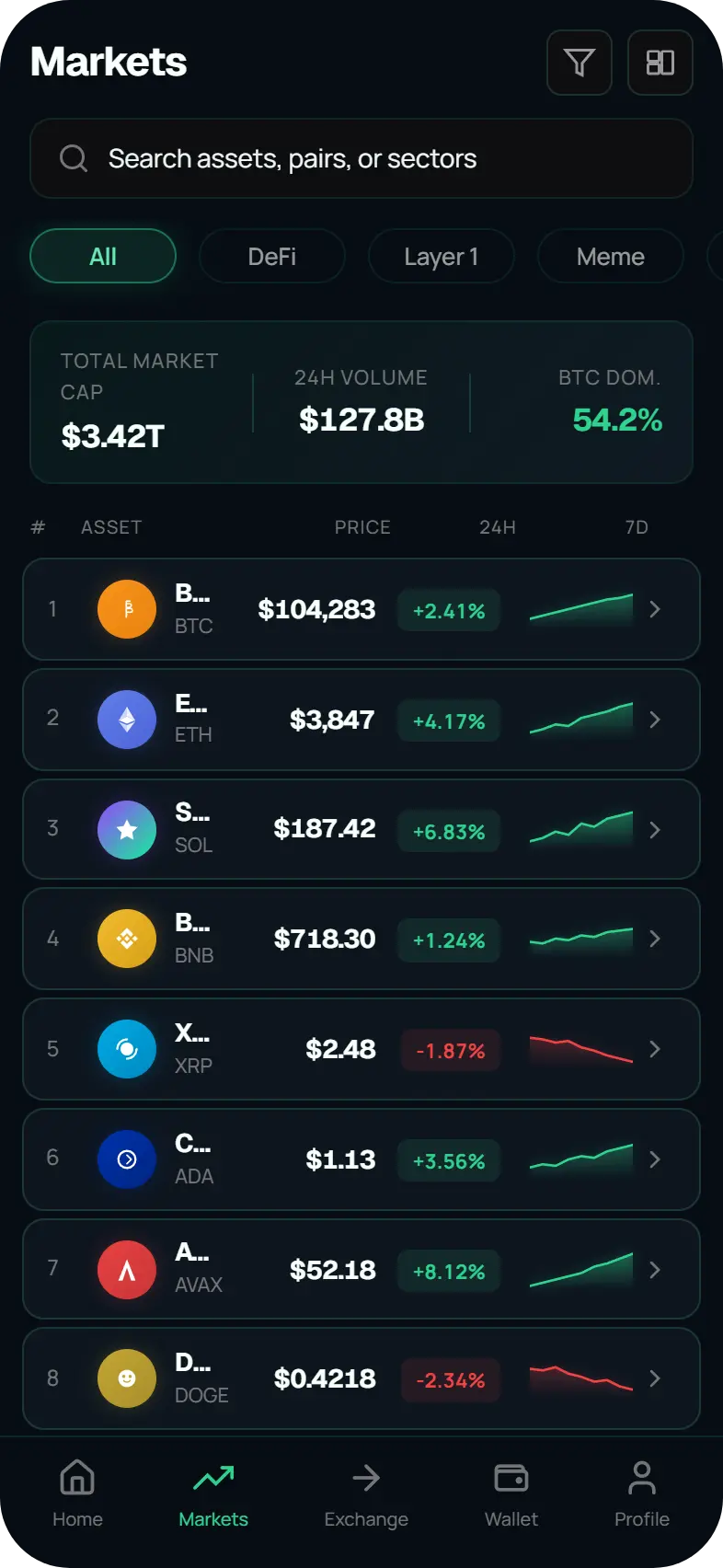Viewport: 723px width, 1568px height.
Task: Switch to the Exchange tab
Action: click(x=366, y=1494)
